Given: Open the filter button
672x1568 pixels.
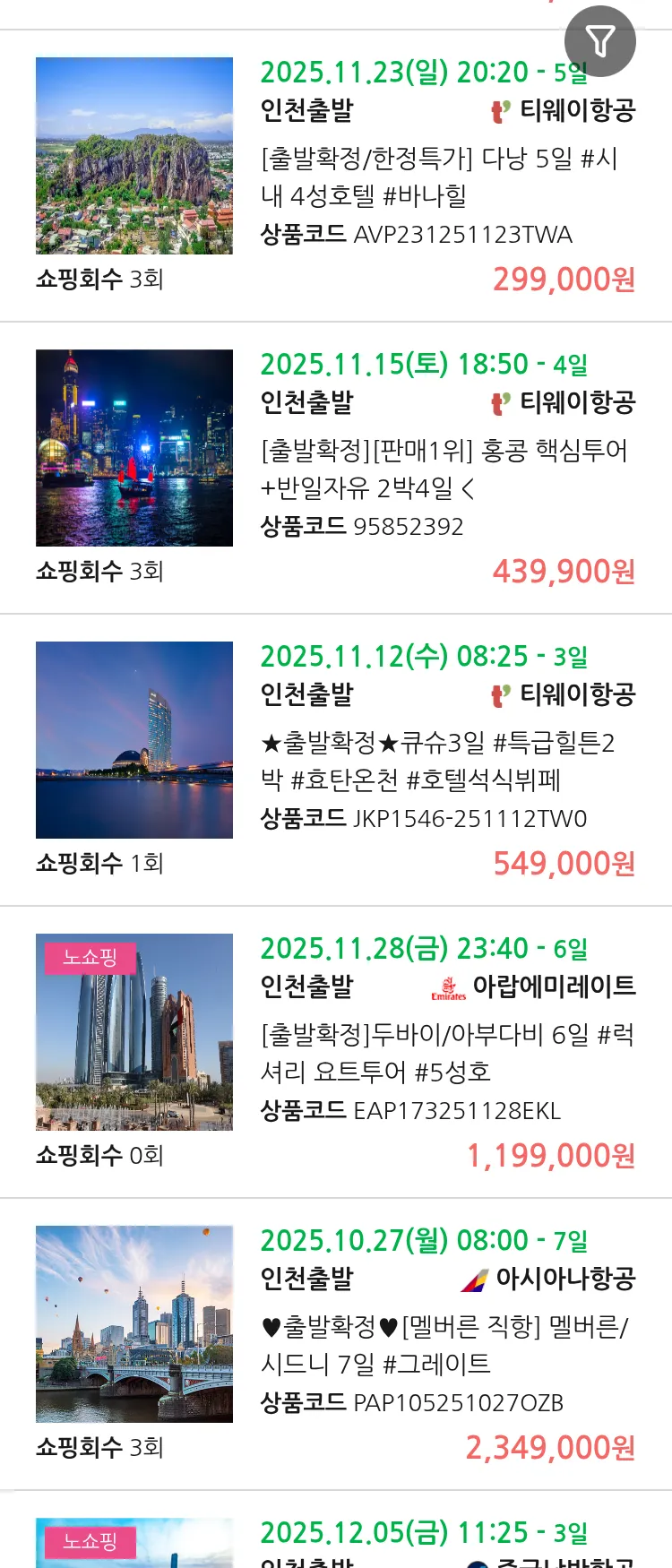Looking at the screenshot, I should (x=599, y=41).
